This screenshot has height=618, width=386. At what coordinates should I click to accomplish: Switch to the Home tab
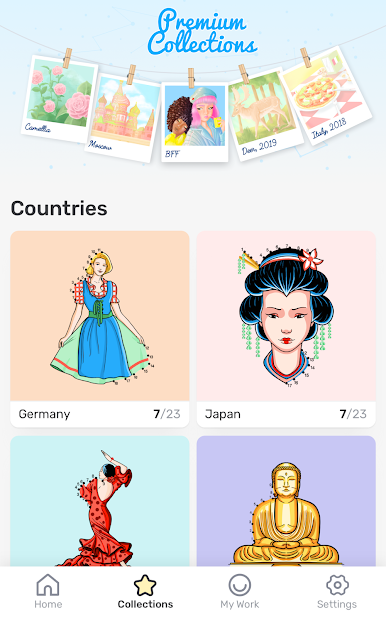48,592
